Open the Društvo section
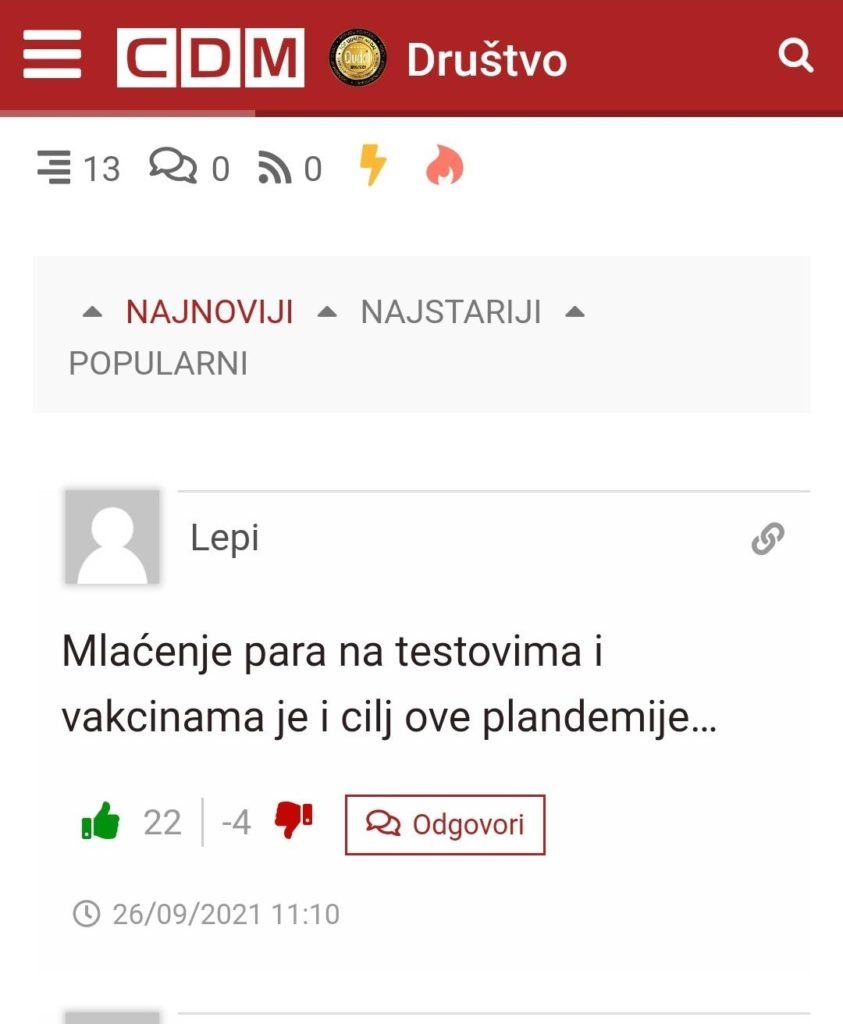The height and width of the screenshot is (1024, 843). coord(486,60)
